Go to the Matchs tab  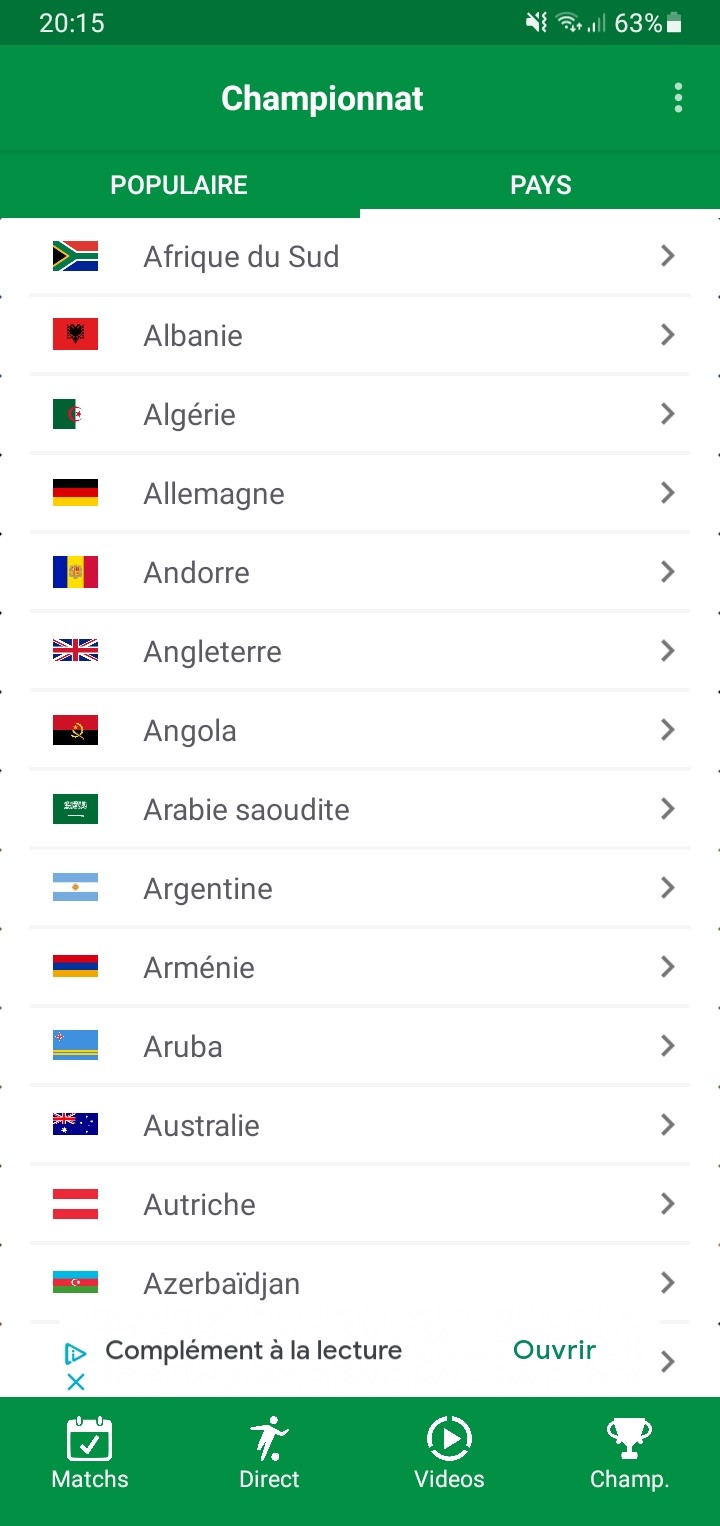click(x=90, y=1453)
